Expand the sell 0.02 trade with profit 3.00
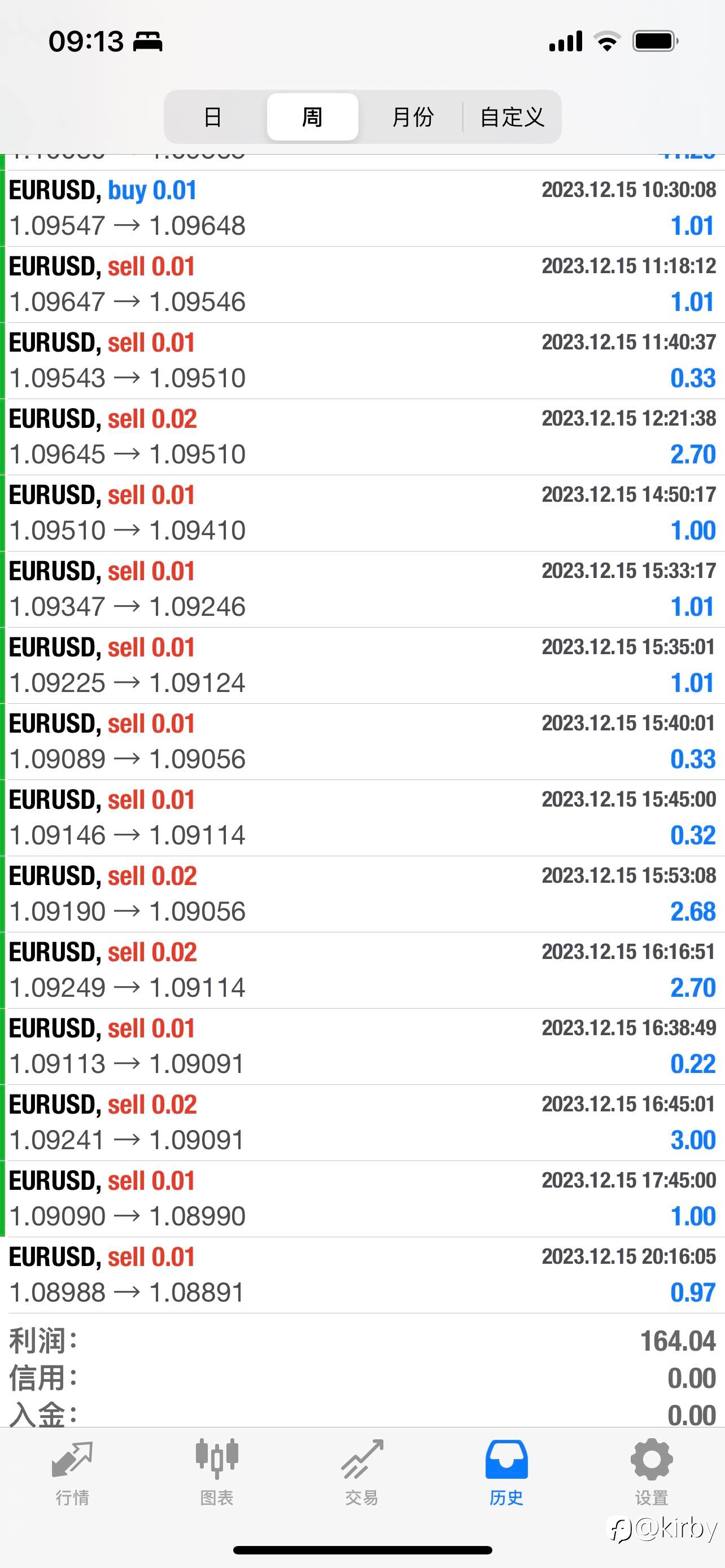Image resolution: width=725 pixels, height=1568 pixels. 362,1123
